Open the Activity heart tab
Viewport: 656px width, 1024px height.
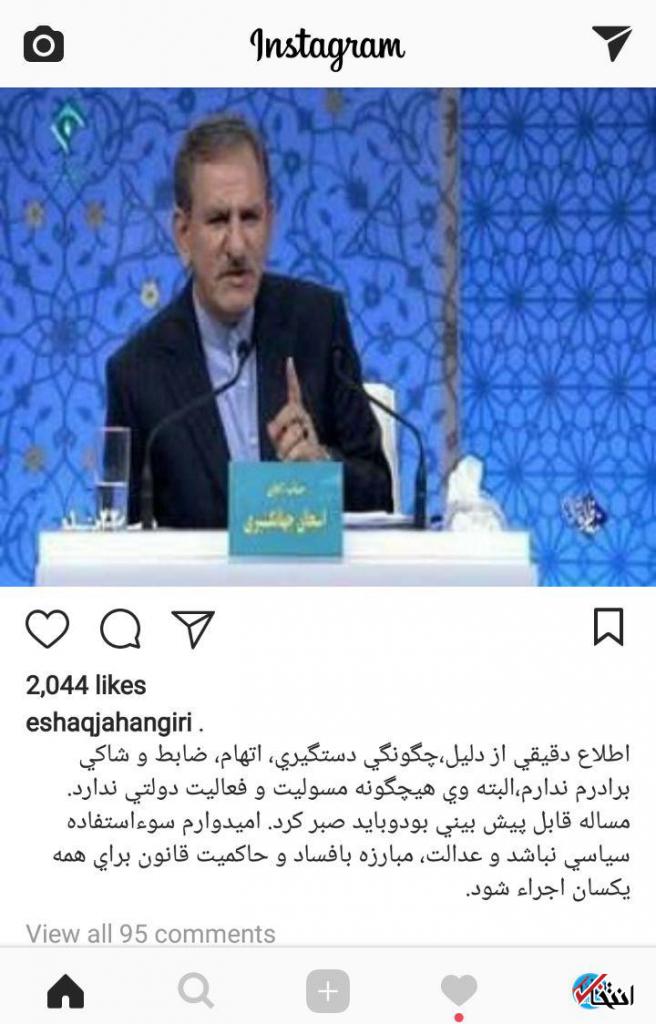(459, 991)
